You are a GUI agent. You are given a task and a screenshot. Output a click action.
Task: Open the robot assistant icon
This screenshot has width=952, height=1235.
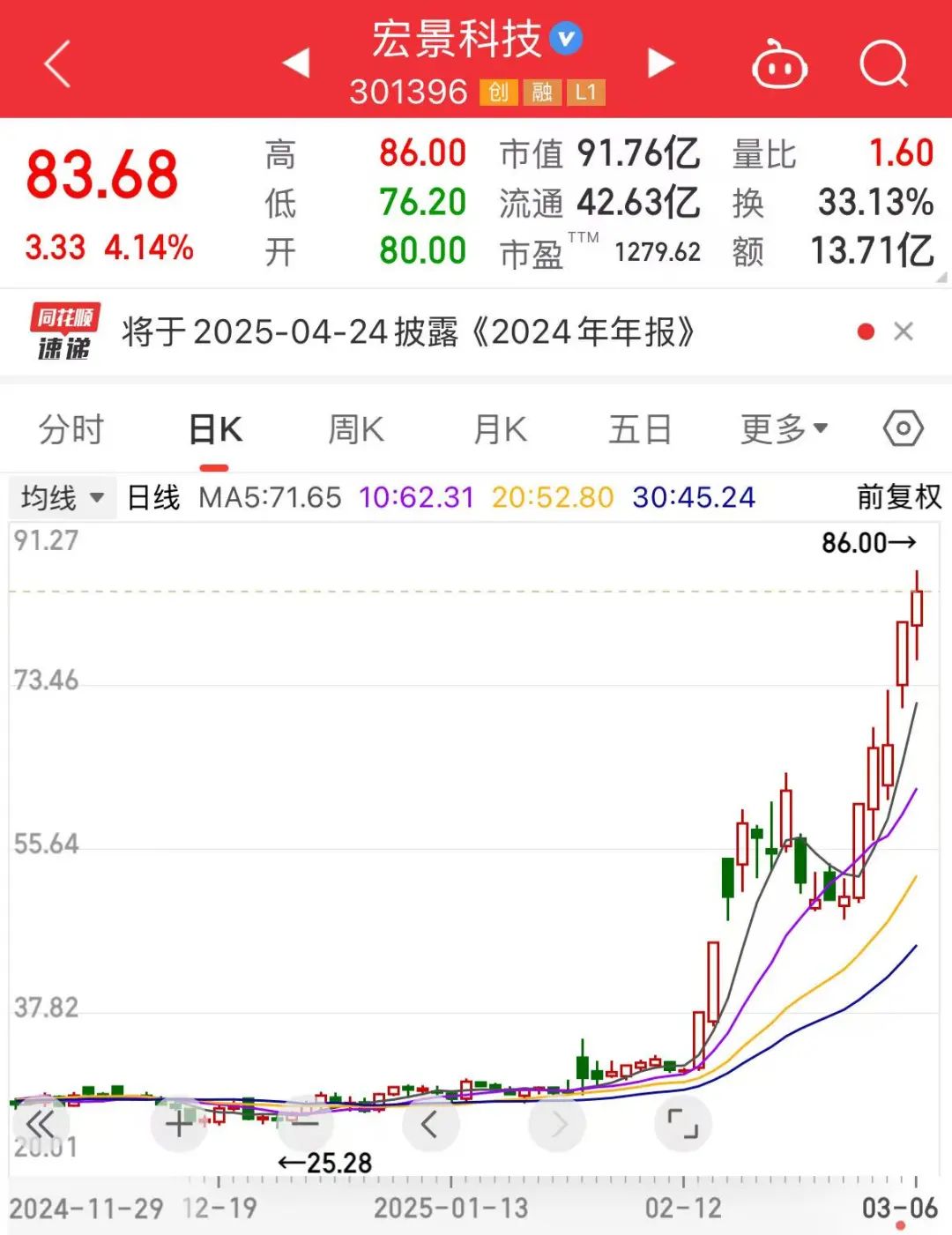779,65
